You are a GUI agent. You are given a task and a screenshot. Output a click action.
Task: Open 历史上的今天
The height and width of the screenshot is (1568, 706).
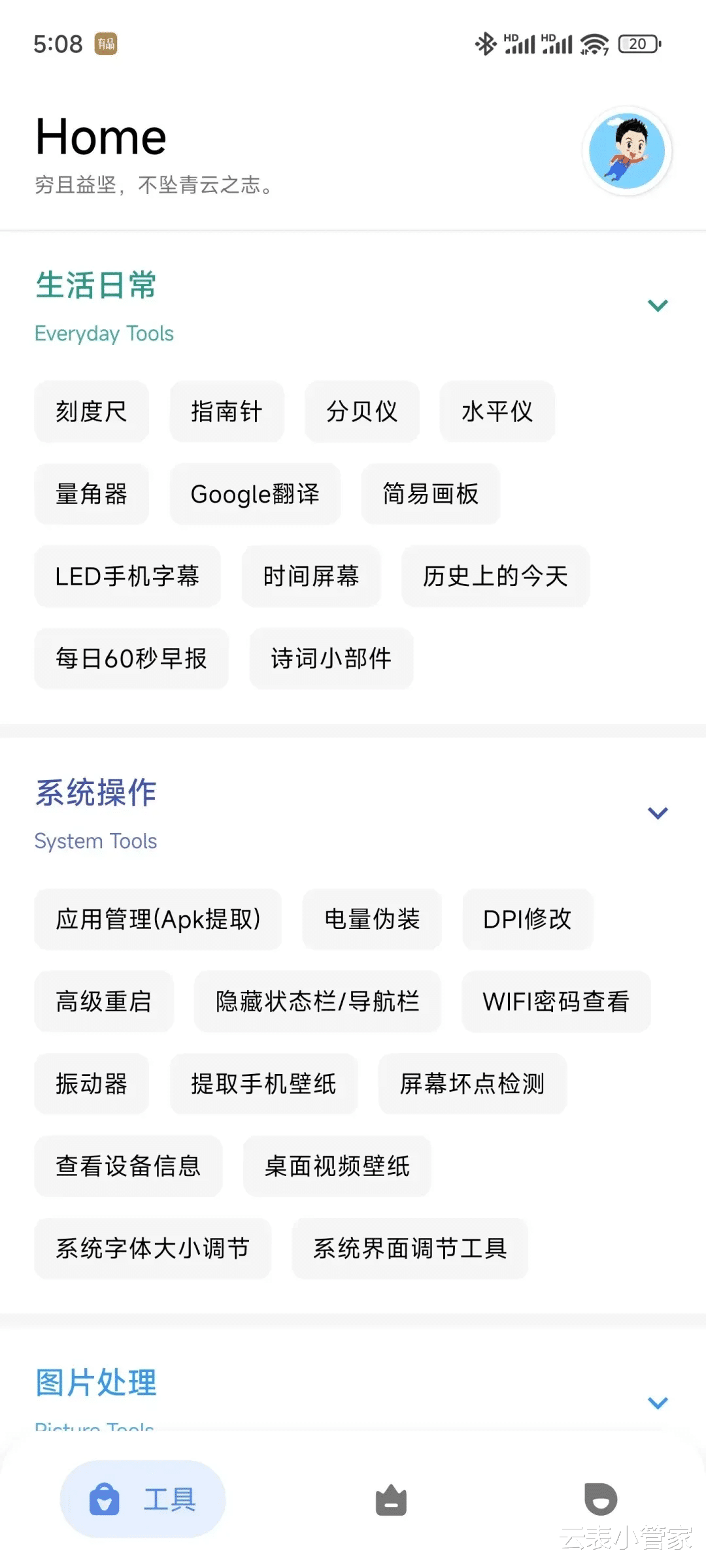[x=496, y=576]
